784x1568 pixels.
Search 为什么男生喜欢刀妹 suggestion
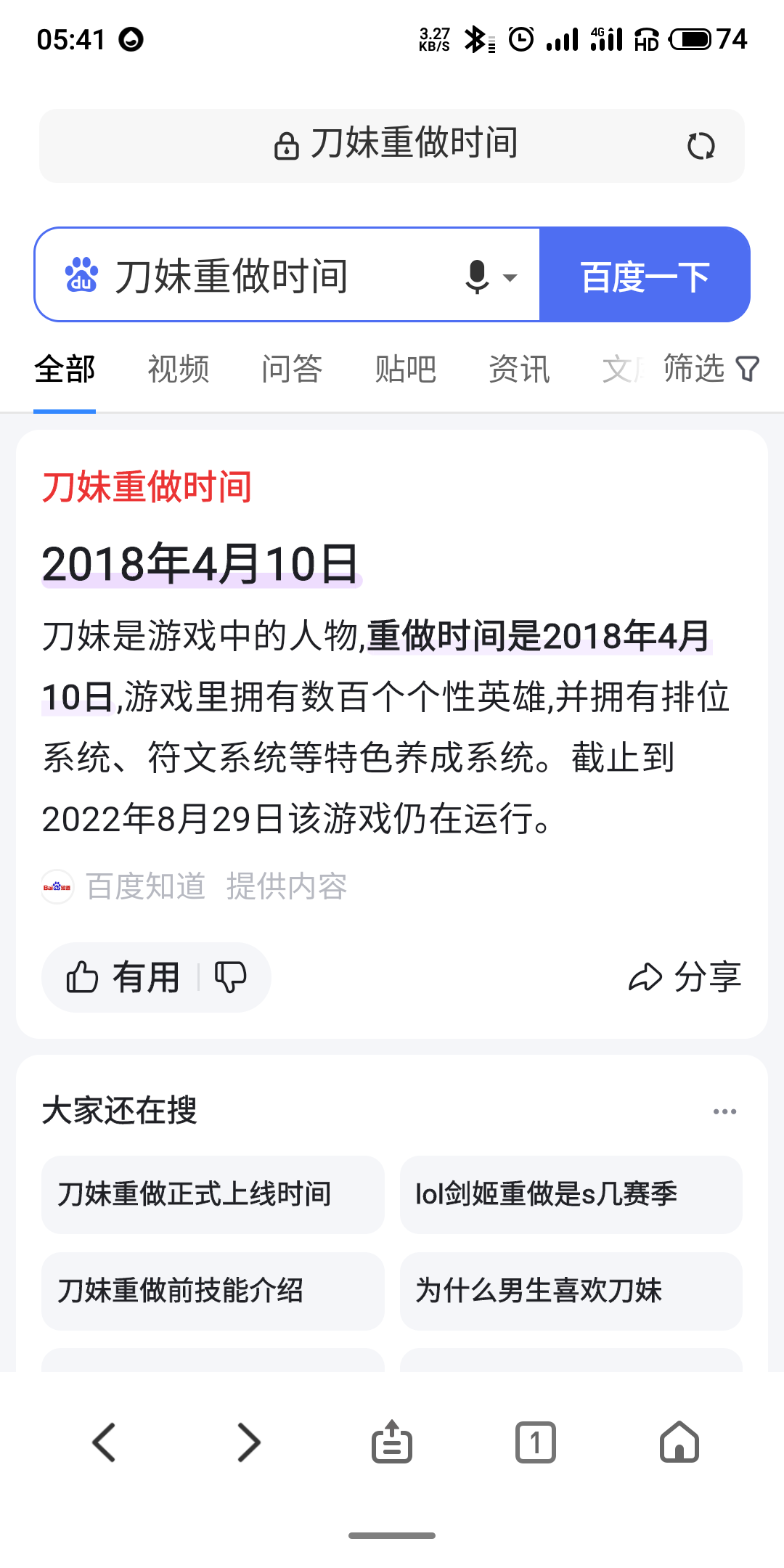(571, 1291)
